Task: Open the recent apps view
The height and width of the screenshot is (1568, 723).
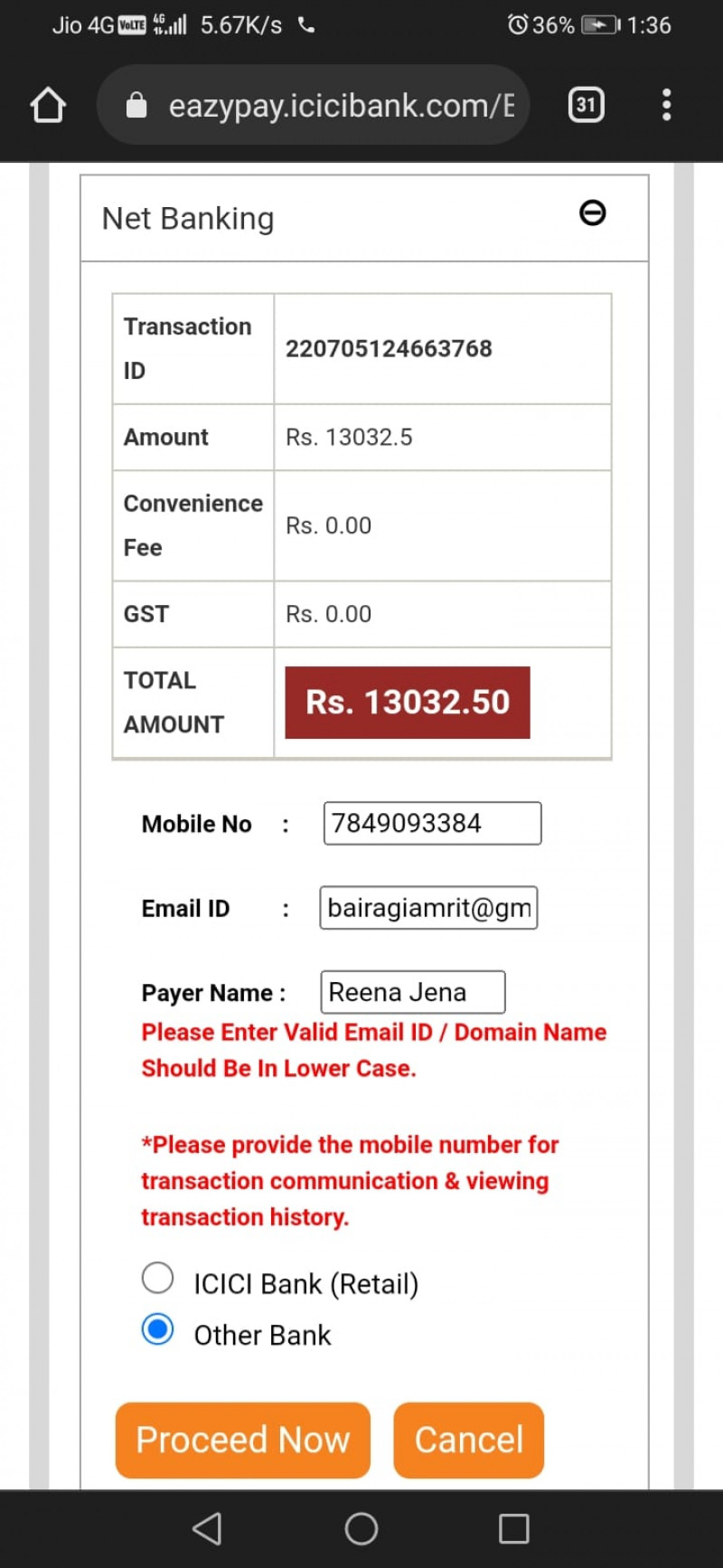Action: tap(513, 1528)
